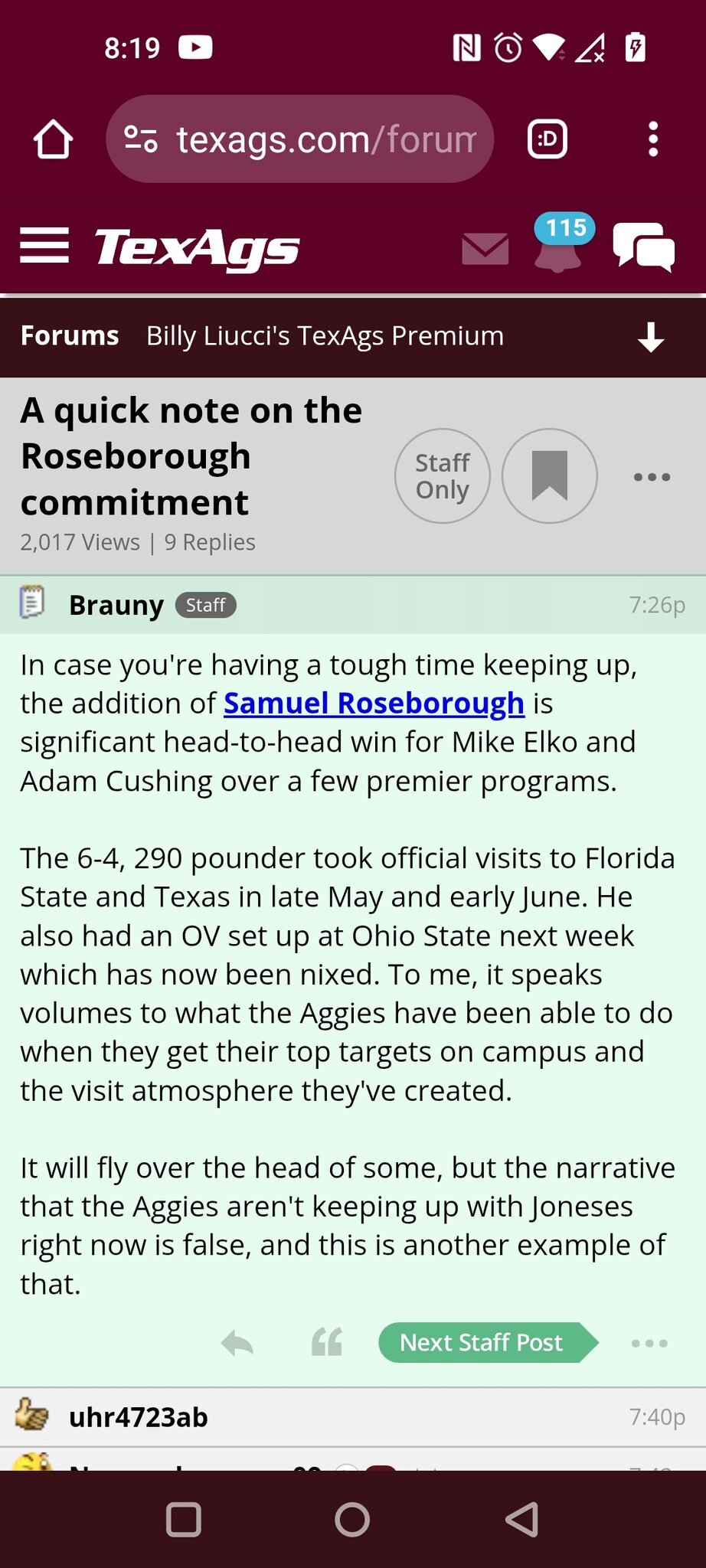This screenshot has width=706, height=1568.
Task: Open the chat bubbles icon
Action: (x=644, y=247)
